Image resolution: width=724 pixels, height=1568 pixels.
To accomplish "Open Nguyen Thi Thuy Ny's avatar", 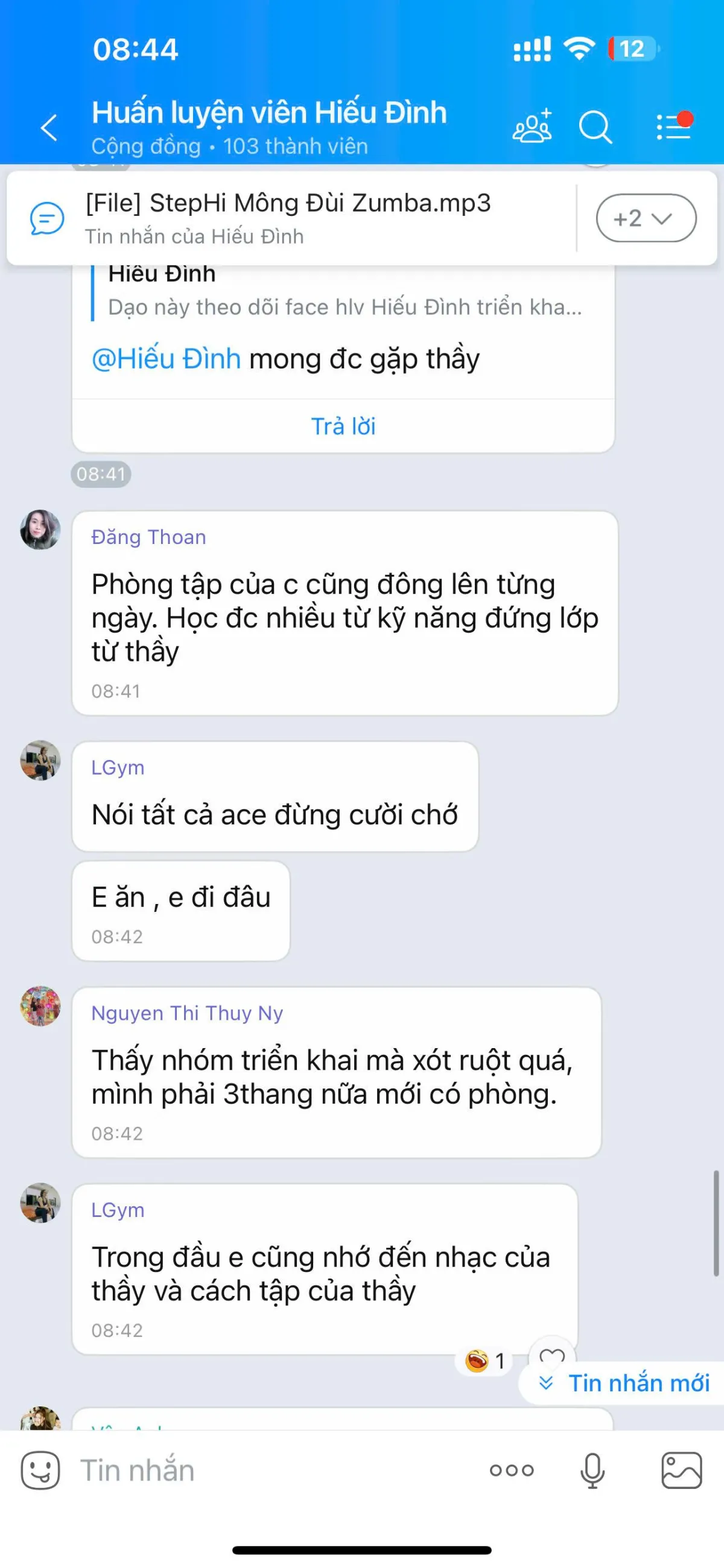I will (40, 1005).
